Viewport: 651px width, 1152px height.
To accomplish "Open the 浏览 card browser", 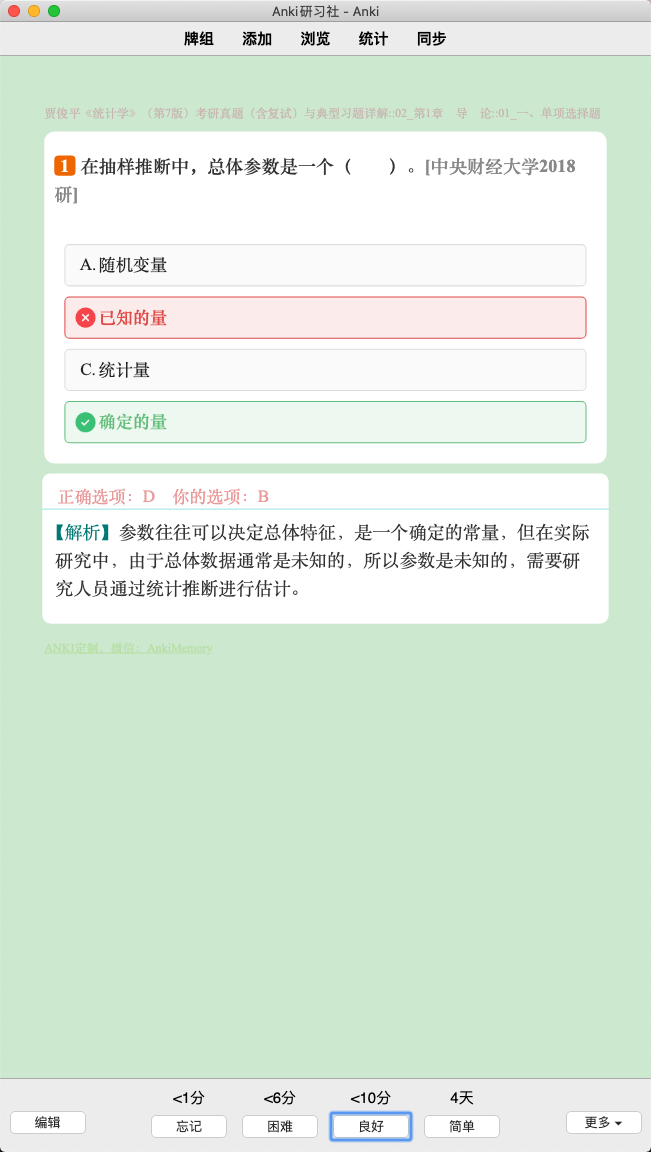I will [x=315, y=39].
